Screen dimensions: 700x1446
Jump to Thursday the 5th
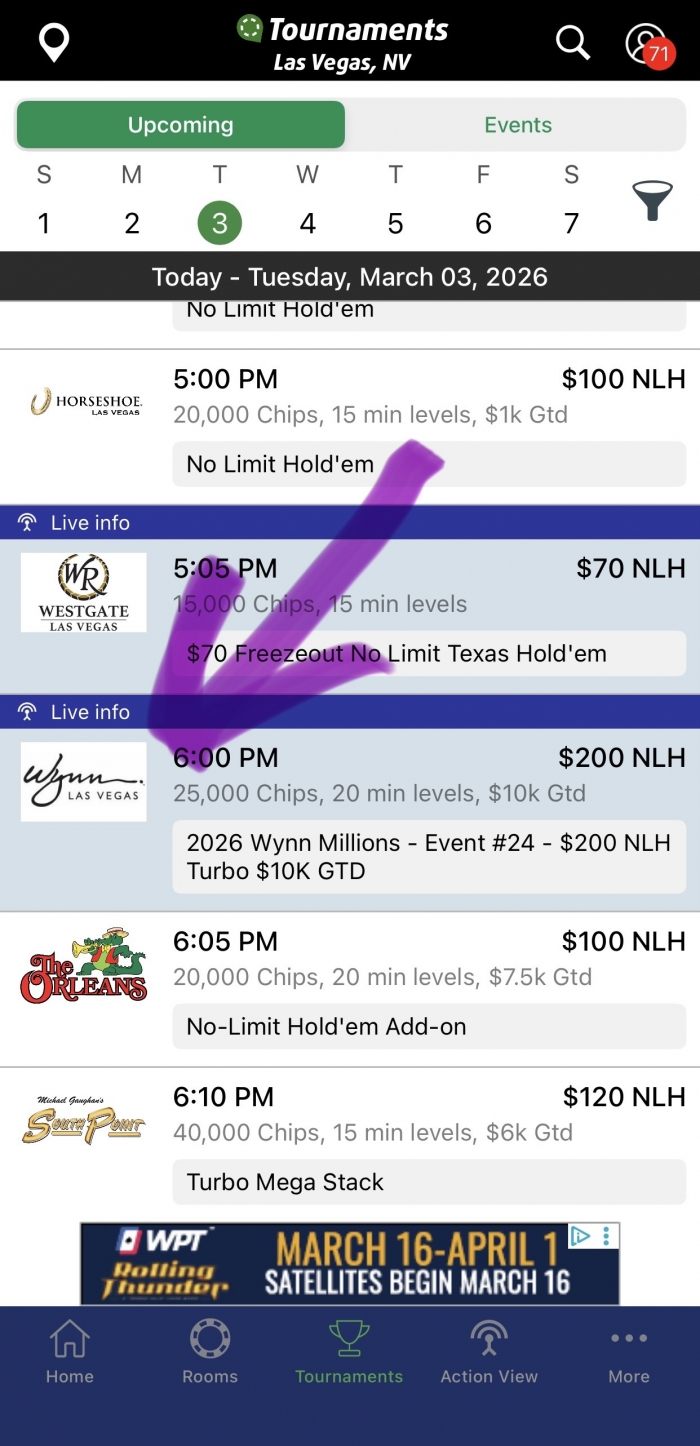[x=395, y=222]
